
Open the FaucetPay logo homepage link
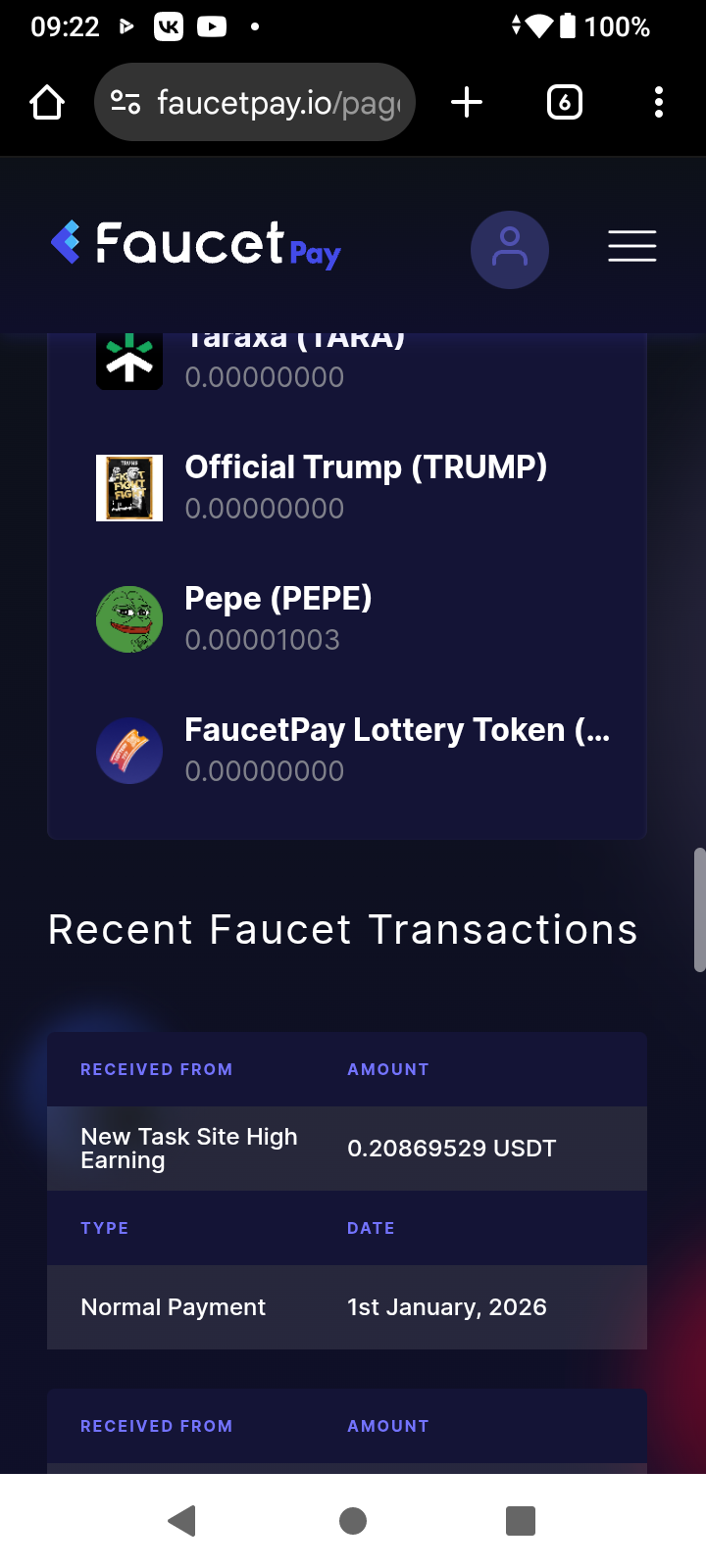click(x=196, y=245)
